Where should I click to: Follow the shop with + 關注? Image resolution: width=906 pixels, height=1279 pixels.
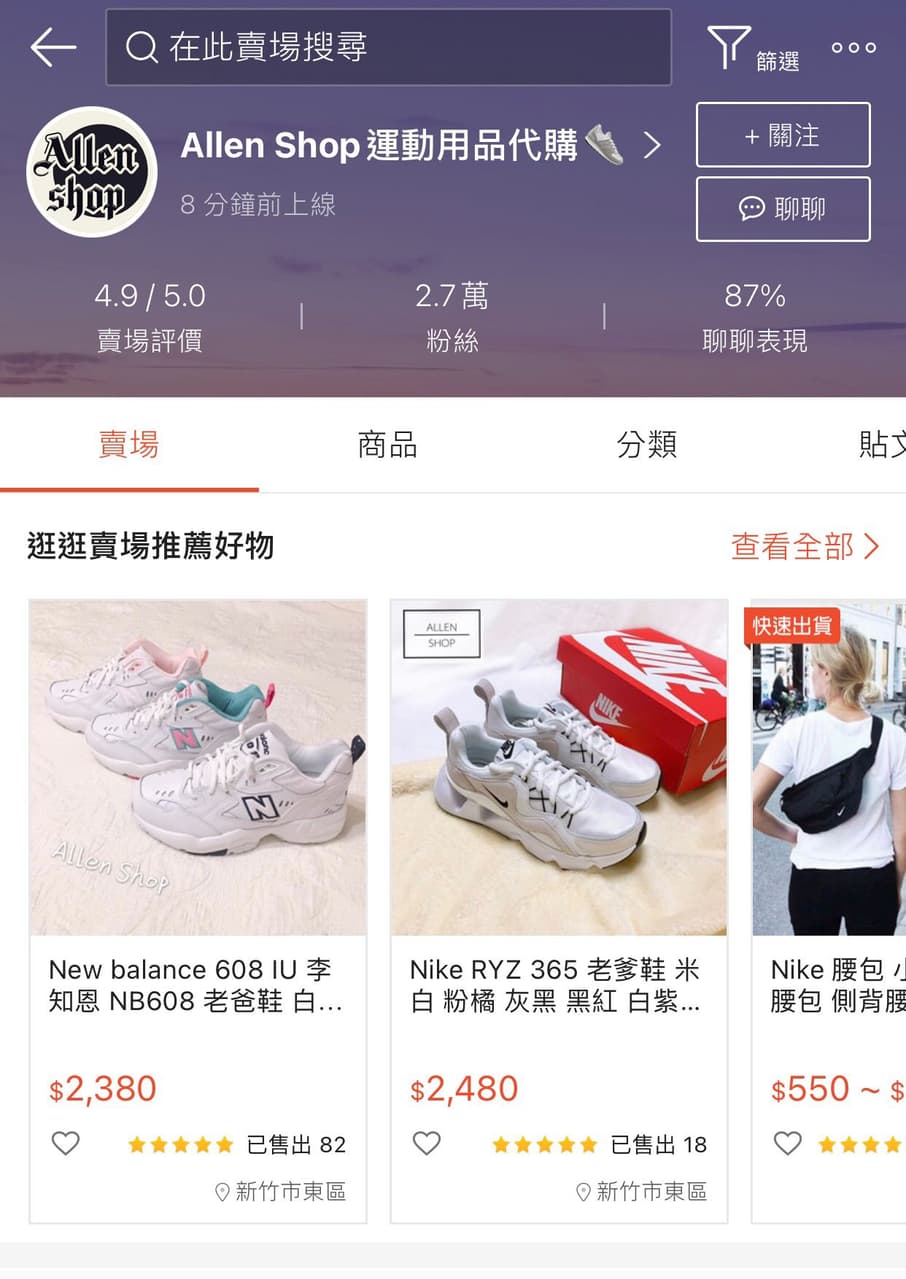[x=782, y=135]
